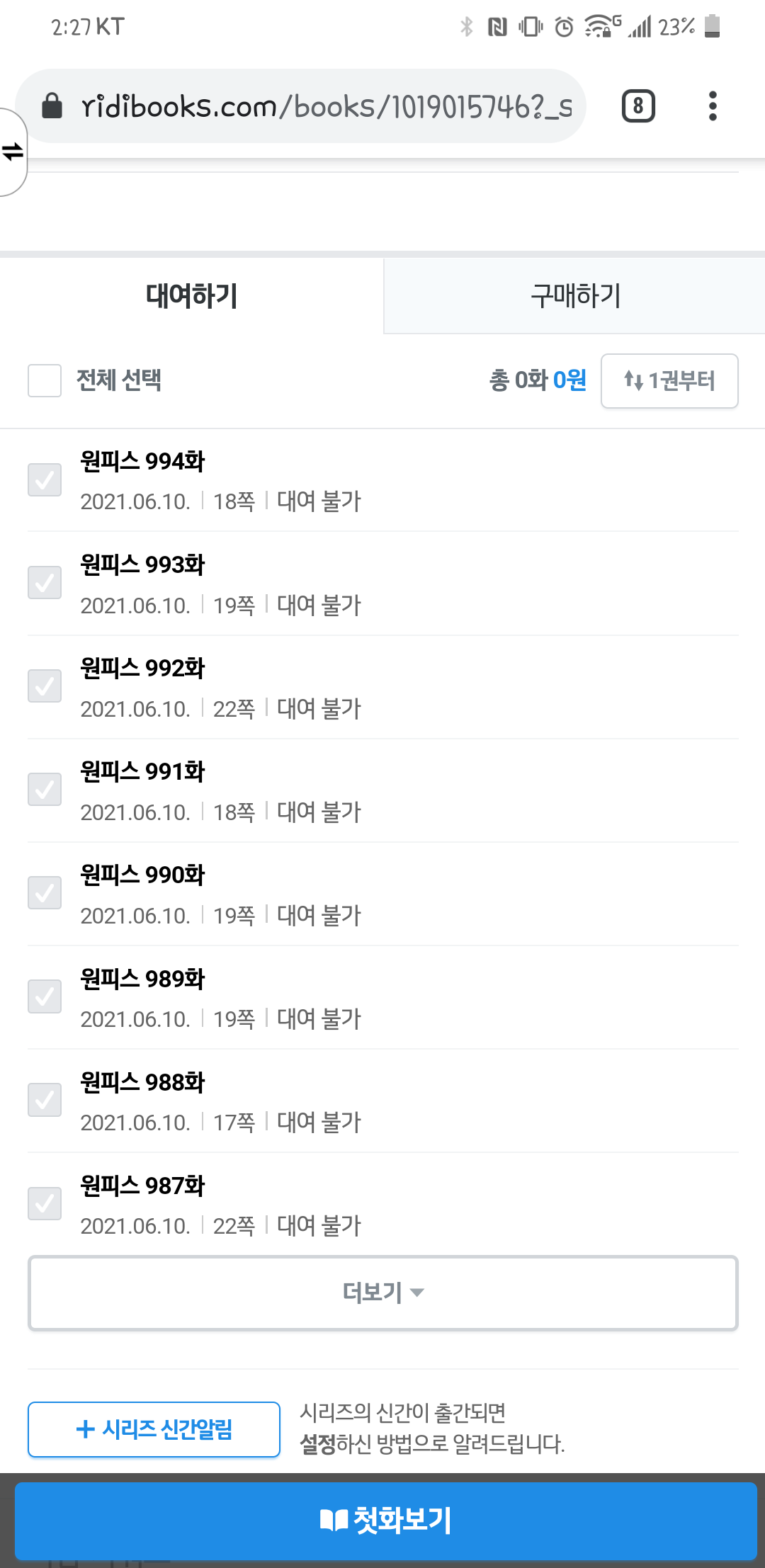
Task: Start reading with 첫화보기
Action: click(385, 1521)
